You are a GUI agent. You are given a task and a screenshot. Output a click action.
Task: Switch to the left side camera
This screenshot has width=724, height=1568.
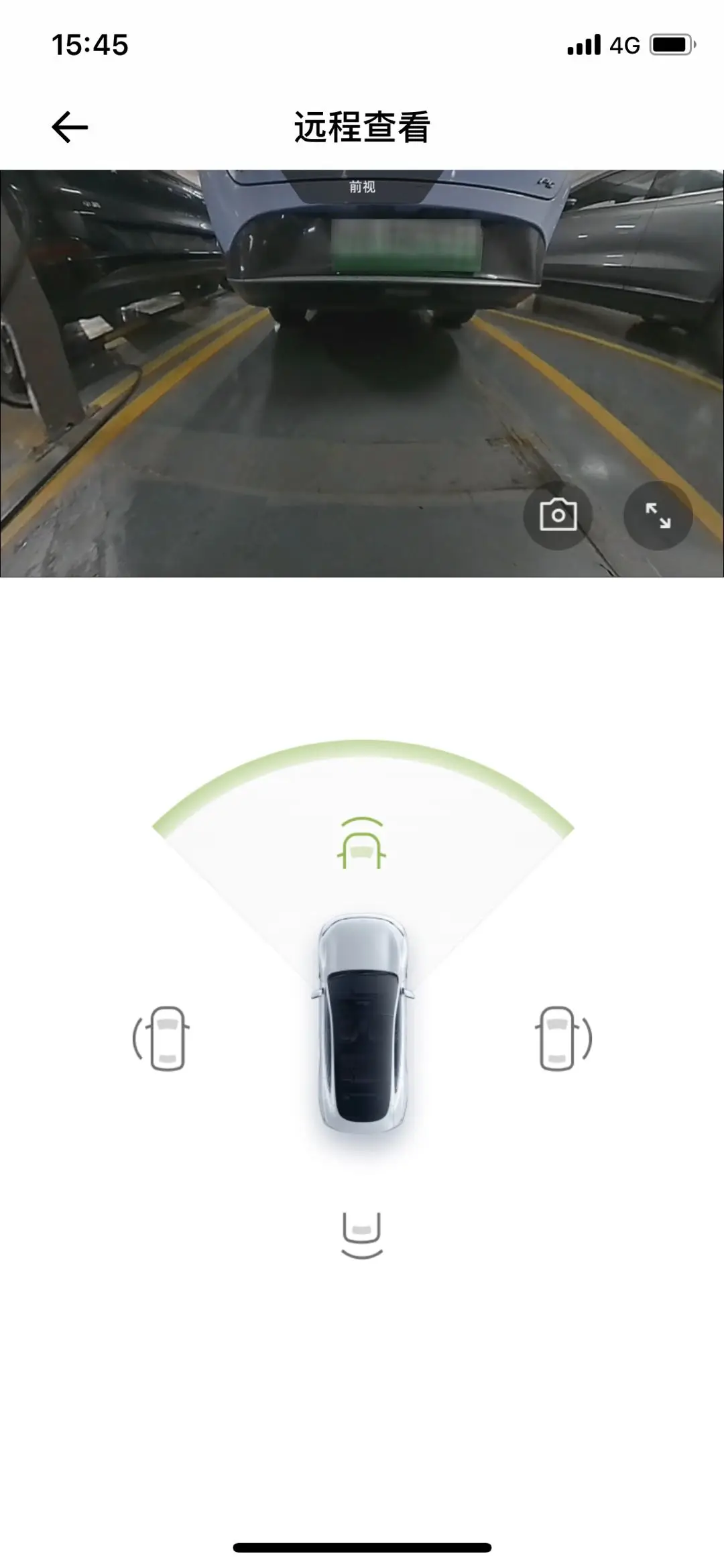coord(161,1038)
